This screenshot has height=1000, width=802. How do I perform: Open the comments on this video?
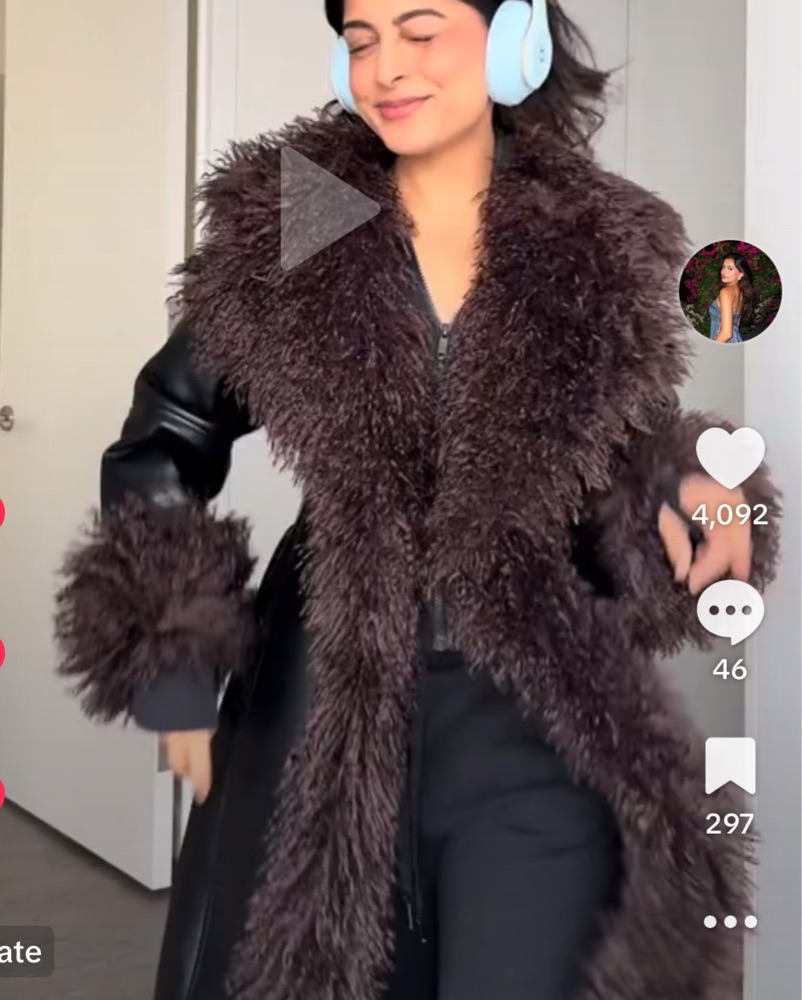coord(730,612)
